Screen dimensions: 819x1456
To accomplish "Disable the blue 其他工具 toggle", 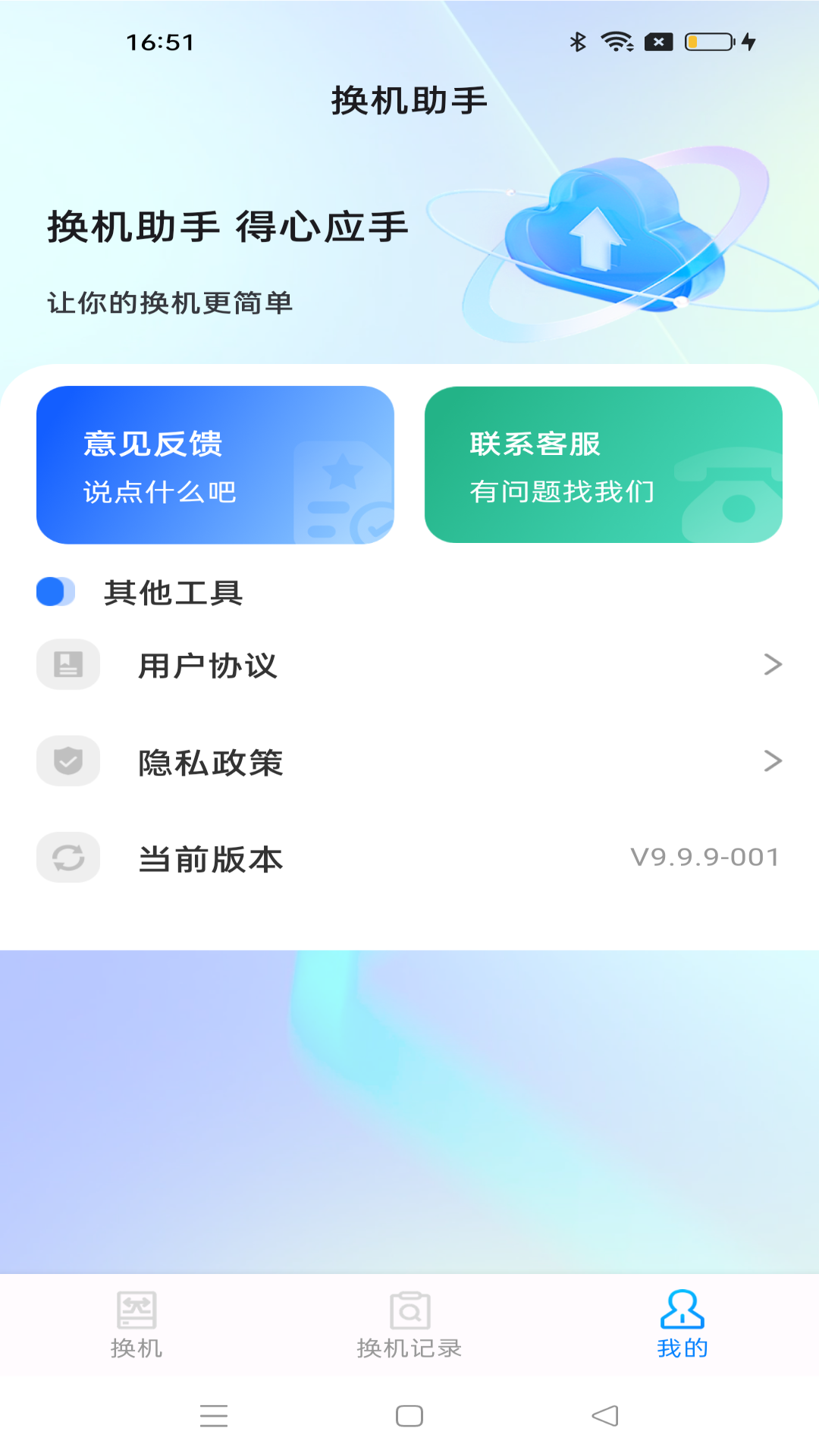I will point(55,591).
